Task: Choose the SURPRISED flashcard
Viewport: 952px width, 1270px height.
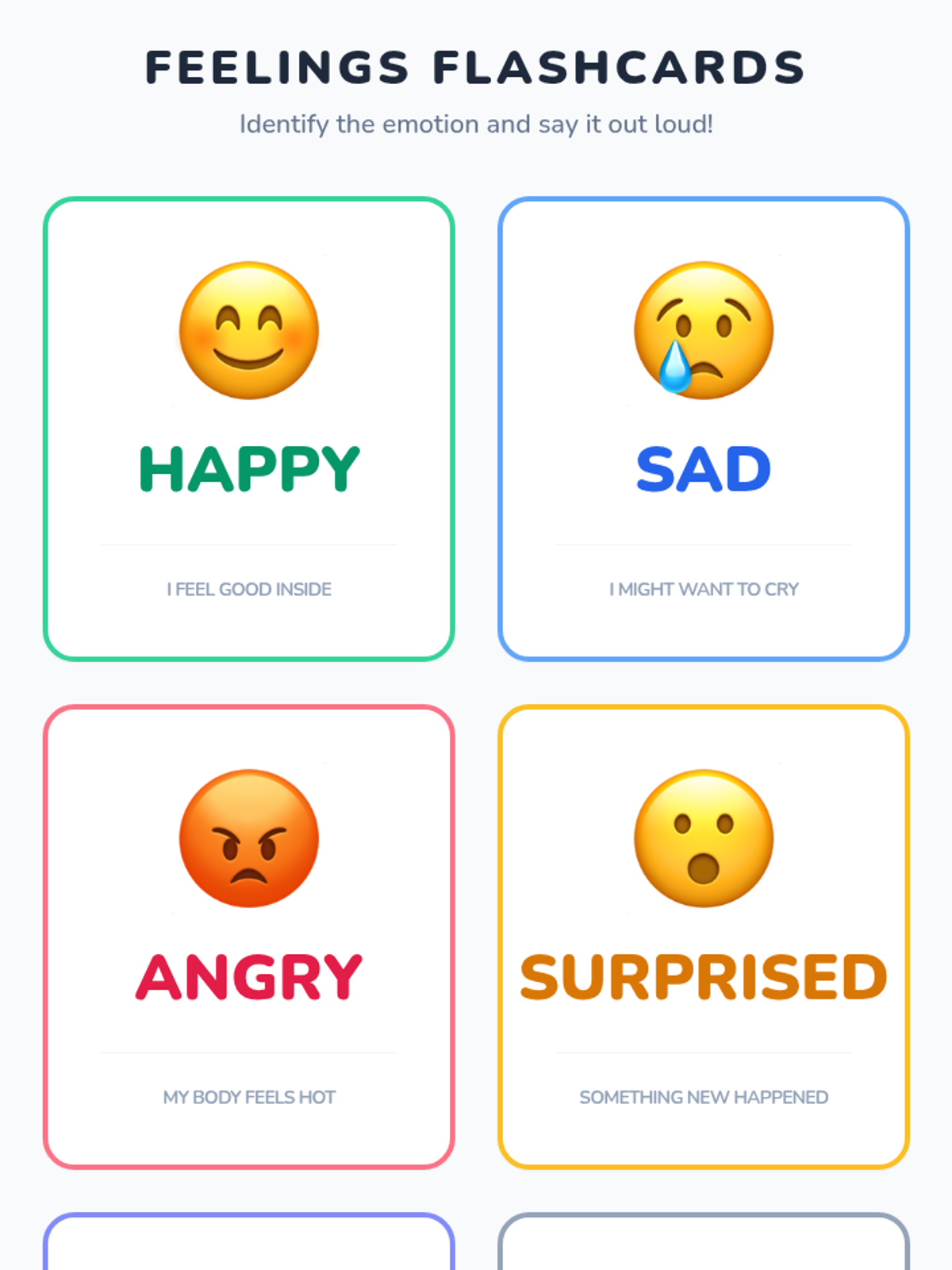Action: click(703, 937)
